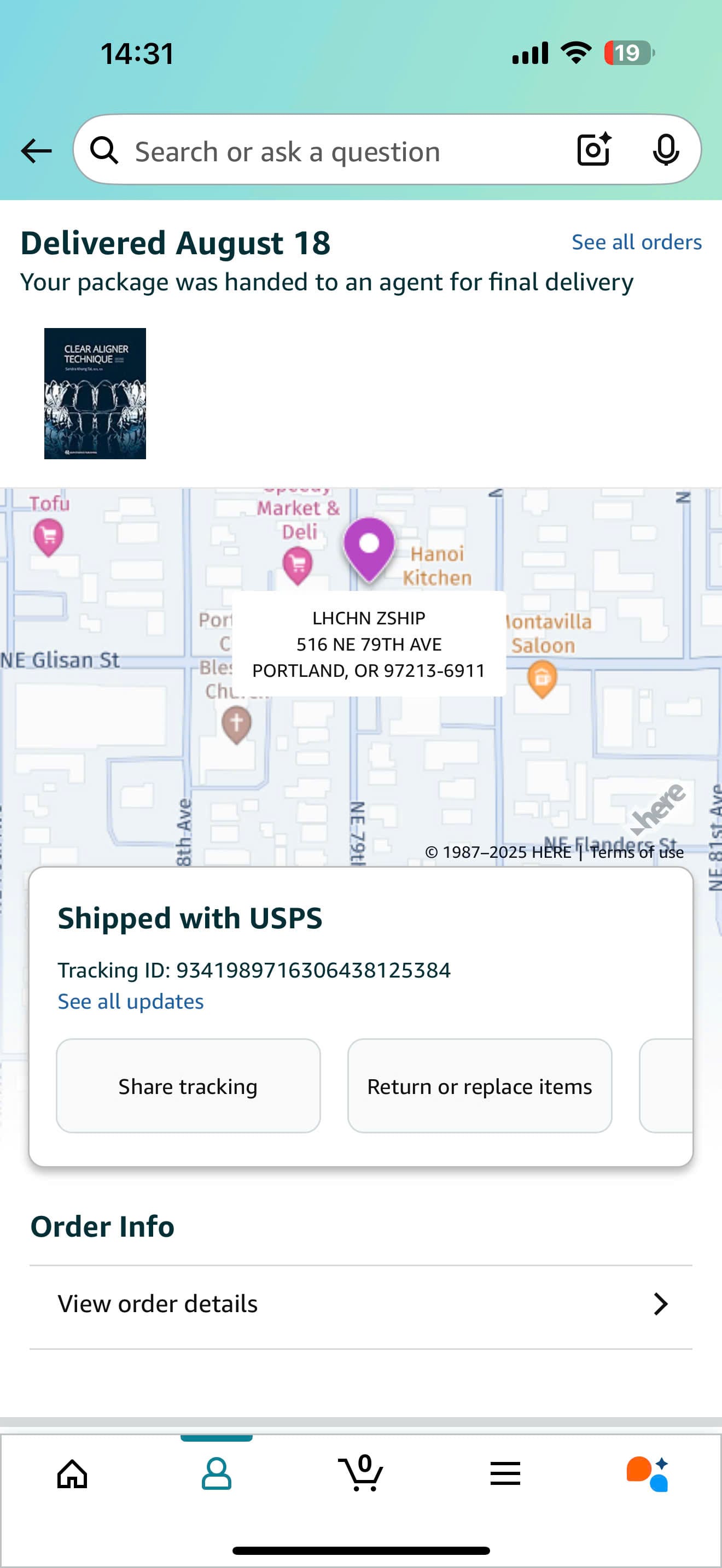Start voice search with microphone

point(665,150)
